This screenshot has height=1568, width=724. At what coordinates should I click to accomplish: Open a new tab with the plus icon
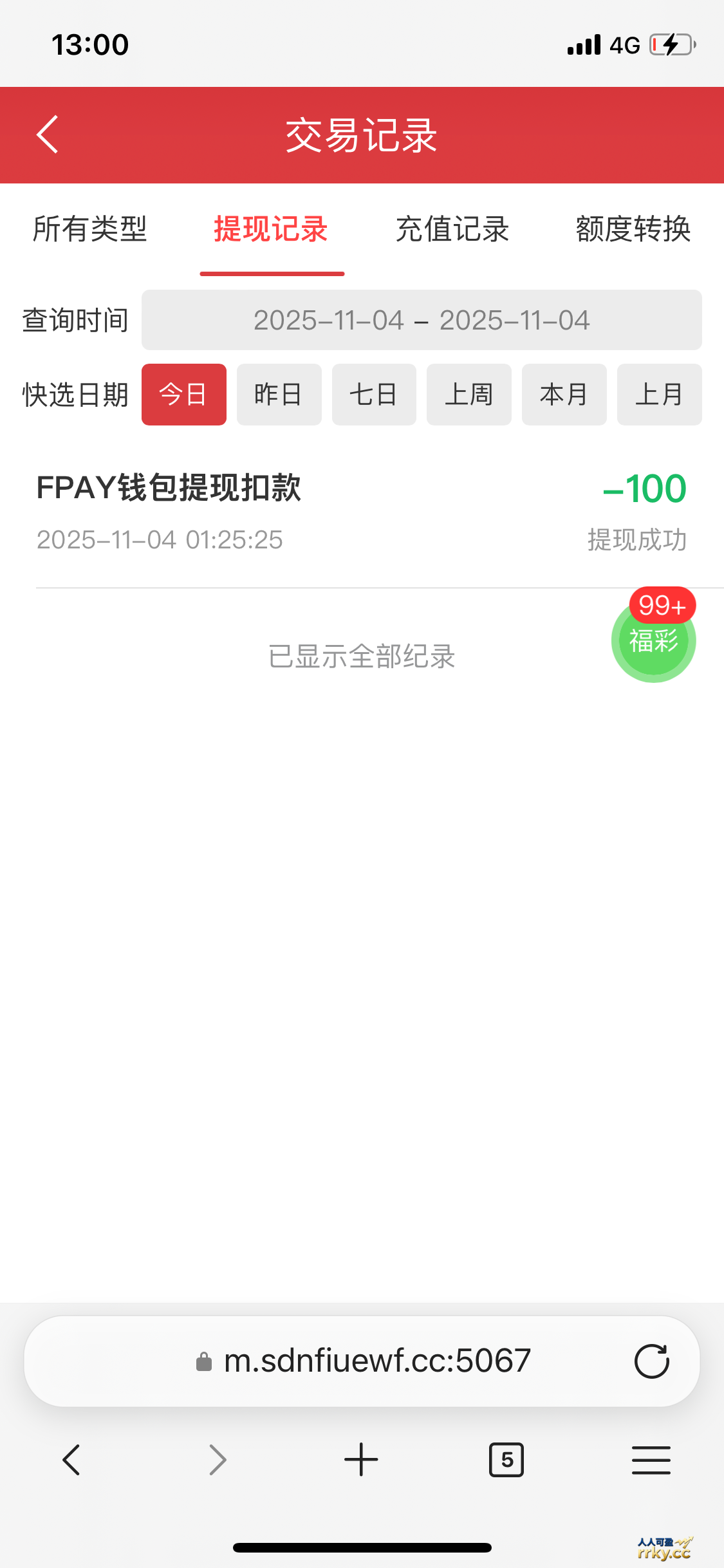[362, 1460]
